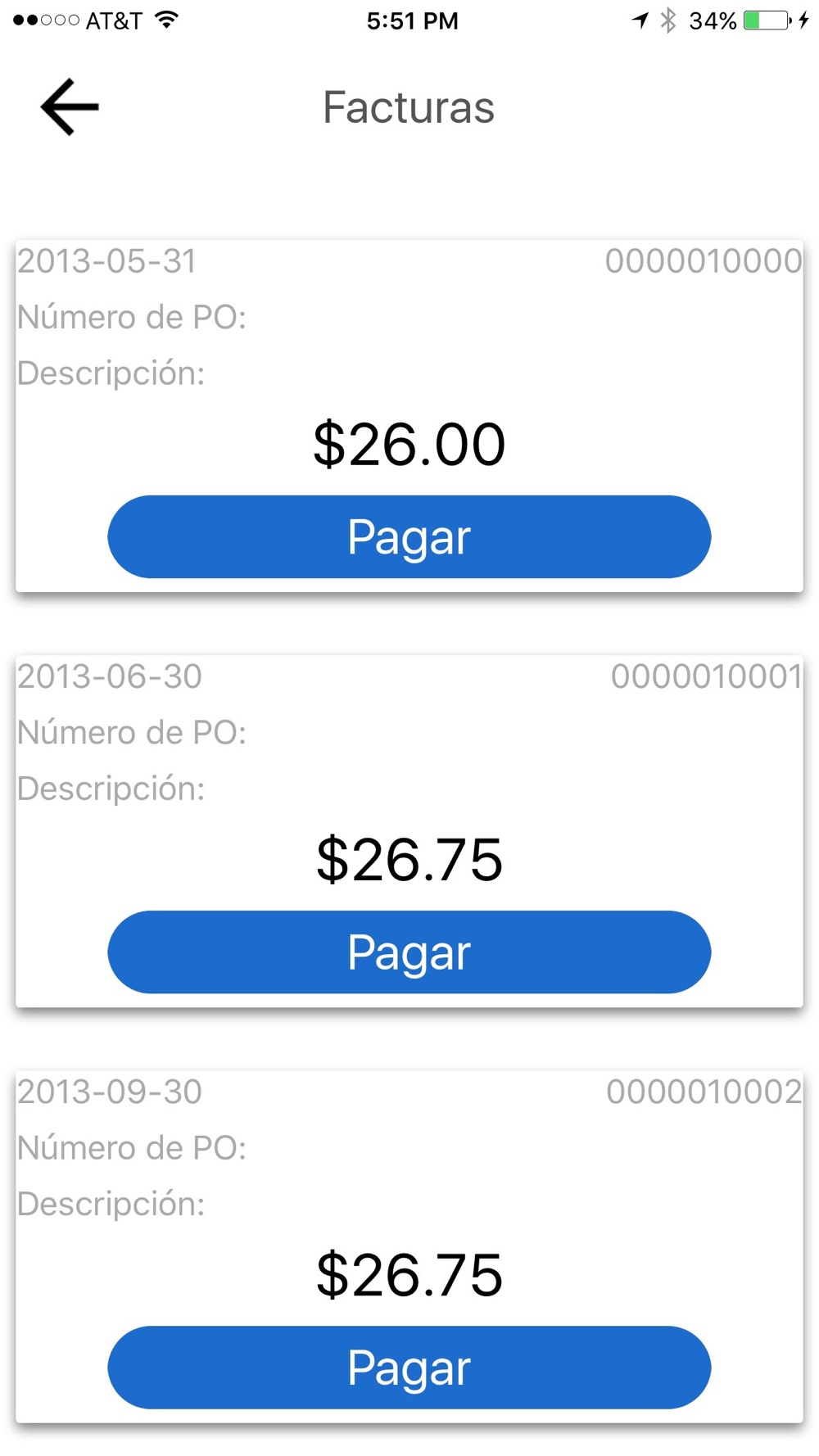819x1456 pixels.
Task: Go back from the Facturas screen
Action: (70, 106)
